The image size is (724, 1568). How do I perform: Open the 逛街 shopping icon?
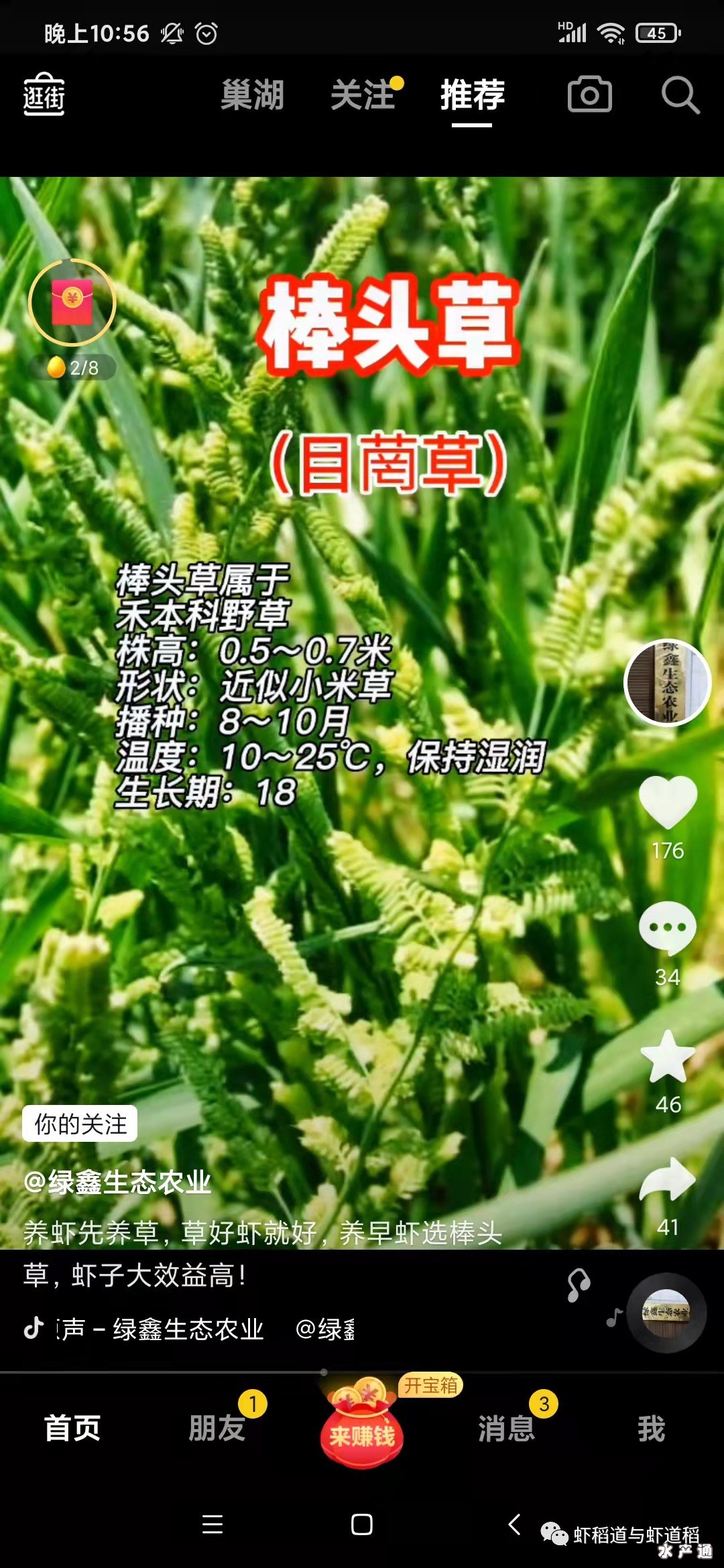click(x=44, y=94)
